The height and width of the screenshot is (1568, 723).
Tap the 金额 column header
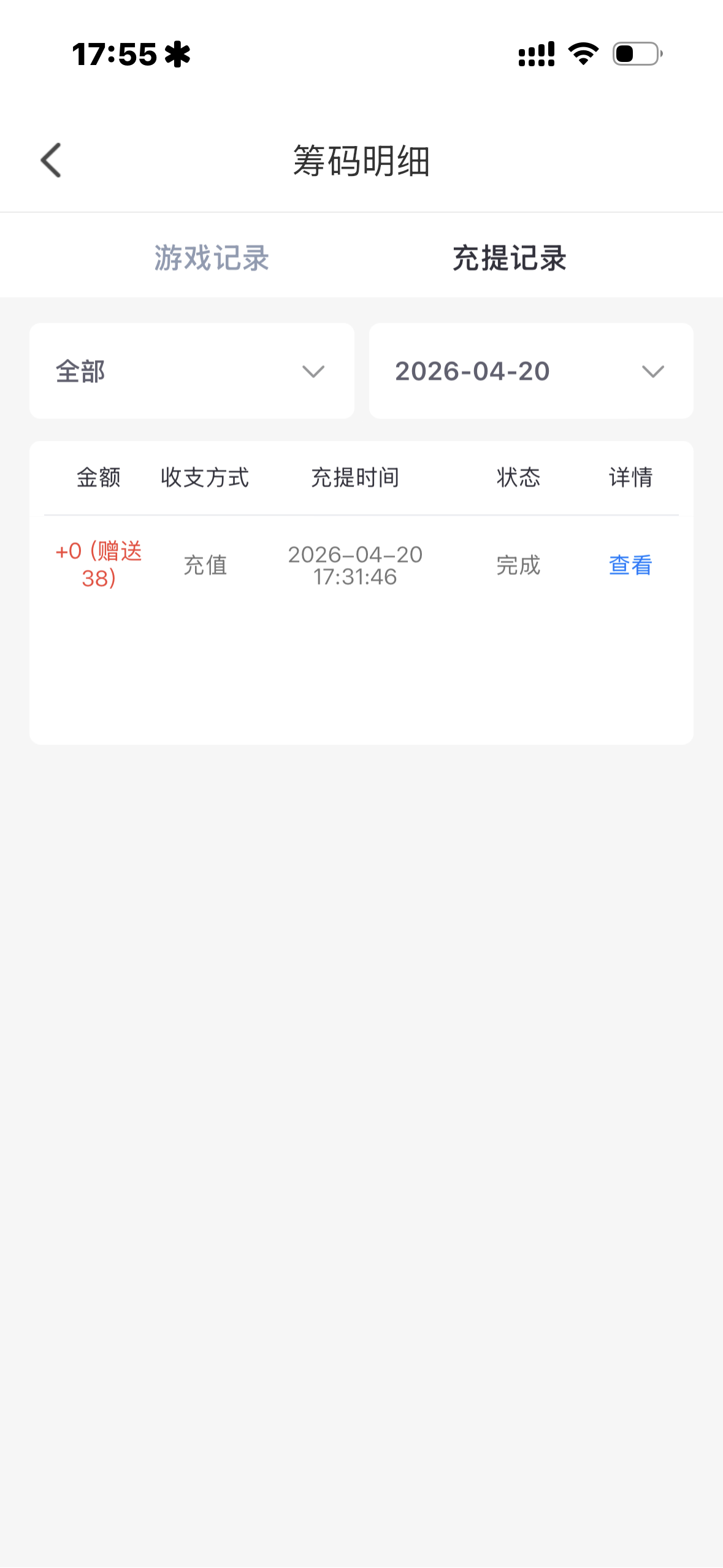click(99, 478)
